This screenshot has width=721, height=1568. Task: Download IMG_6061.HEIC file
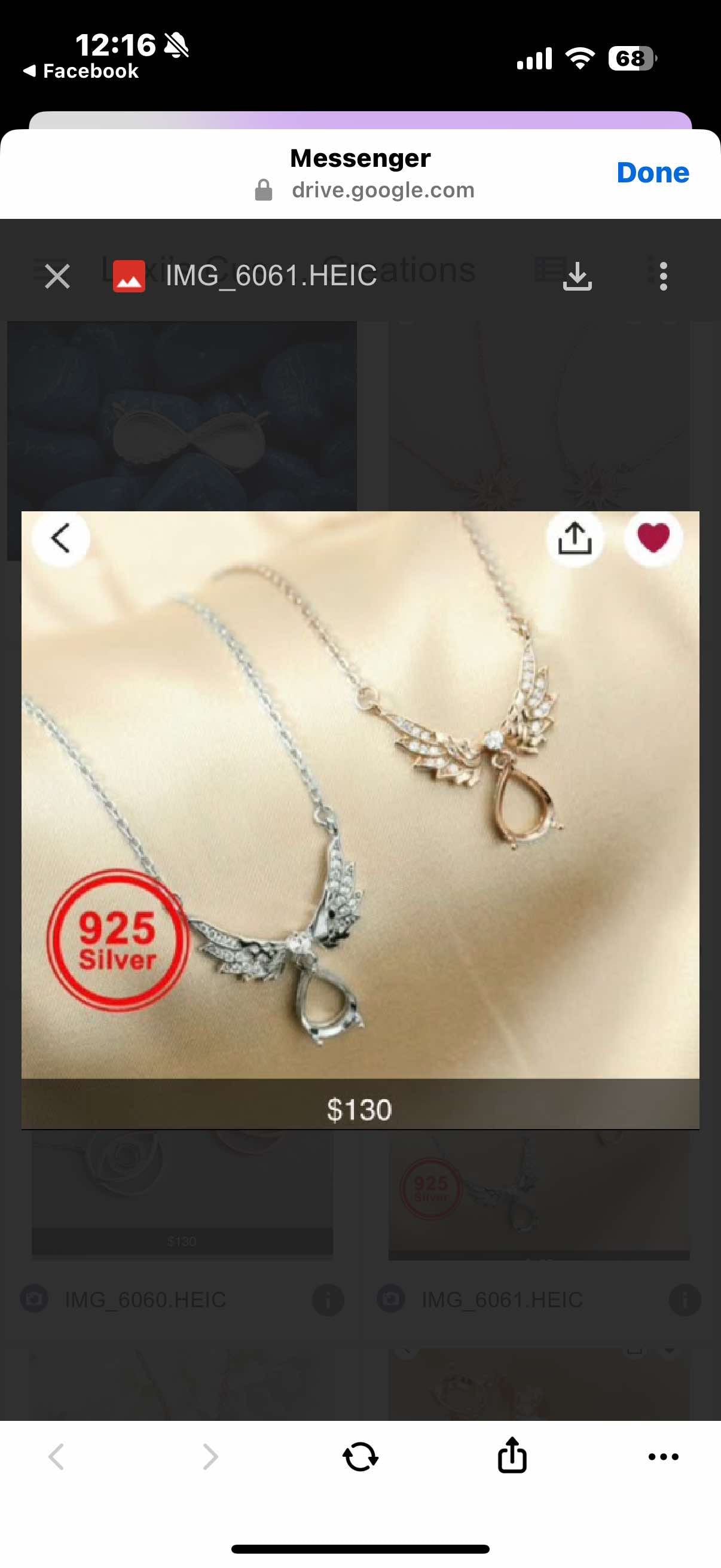click(577, 276)
